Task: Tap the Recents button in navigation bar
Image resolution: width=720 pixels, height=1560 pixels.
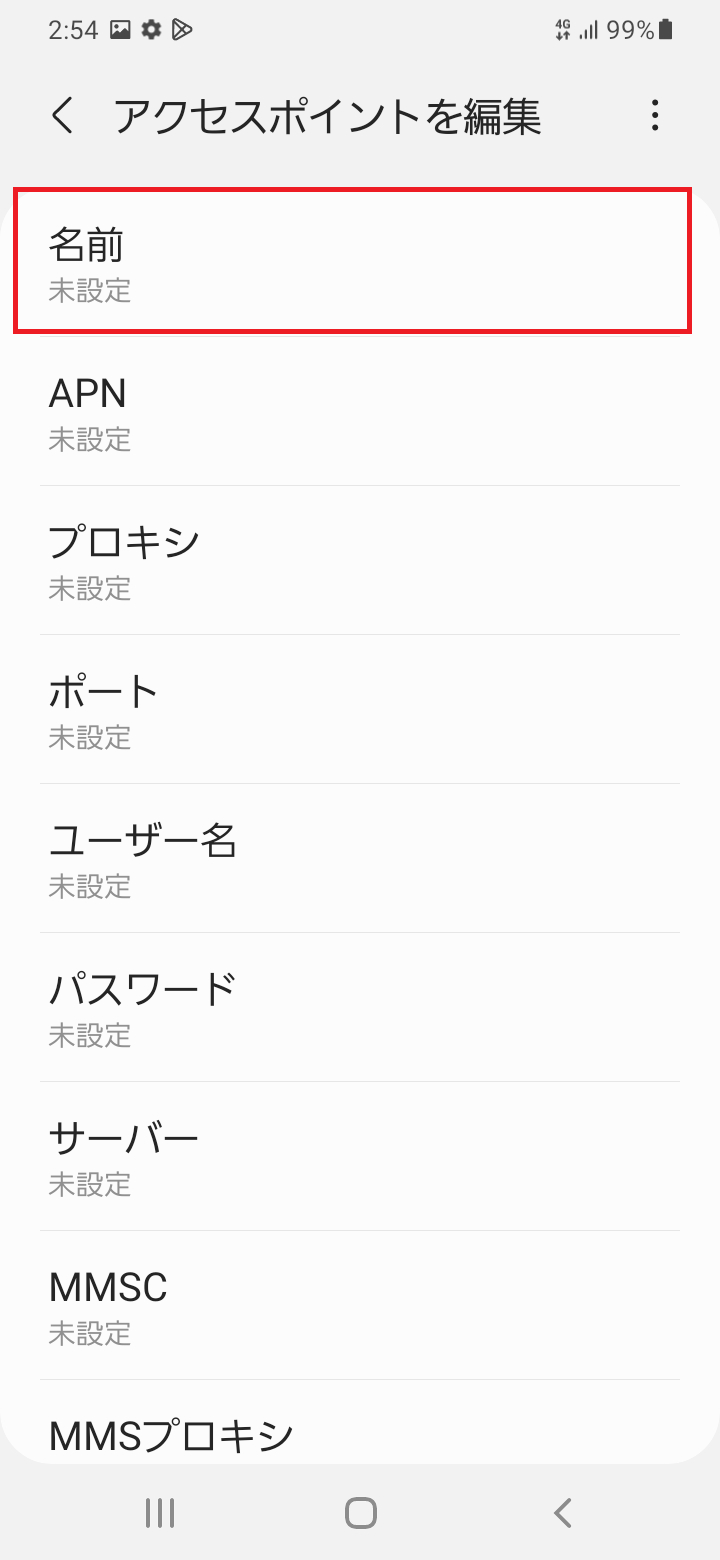Action: coord(159,1512)
